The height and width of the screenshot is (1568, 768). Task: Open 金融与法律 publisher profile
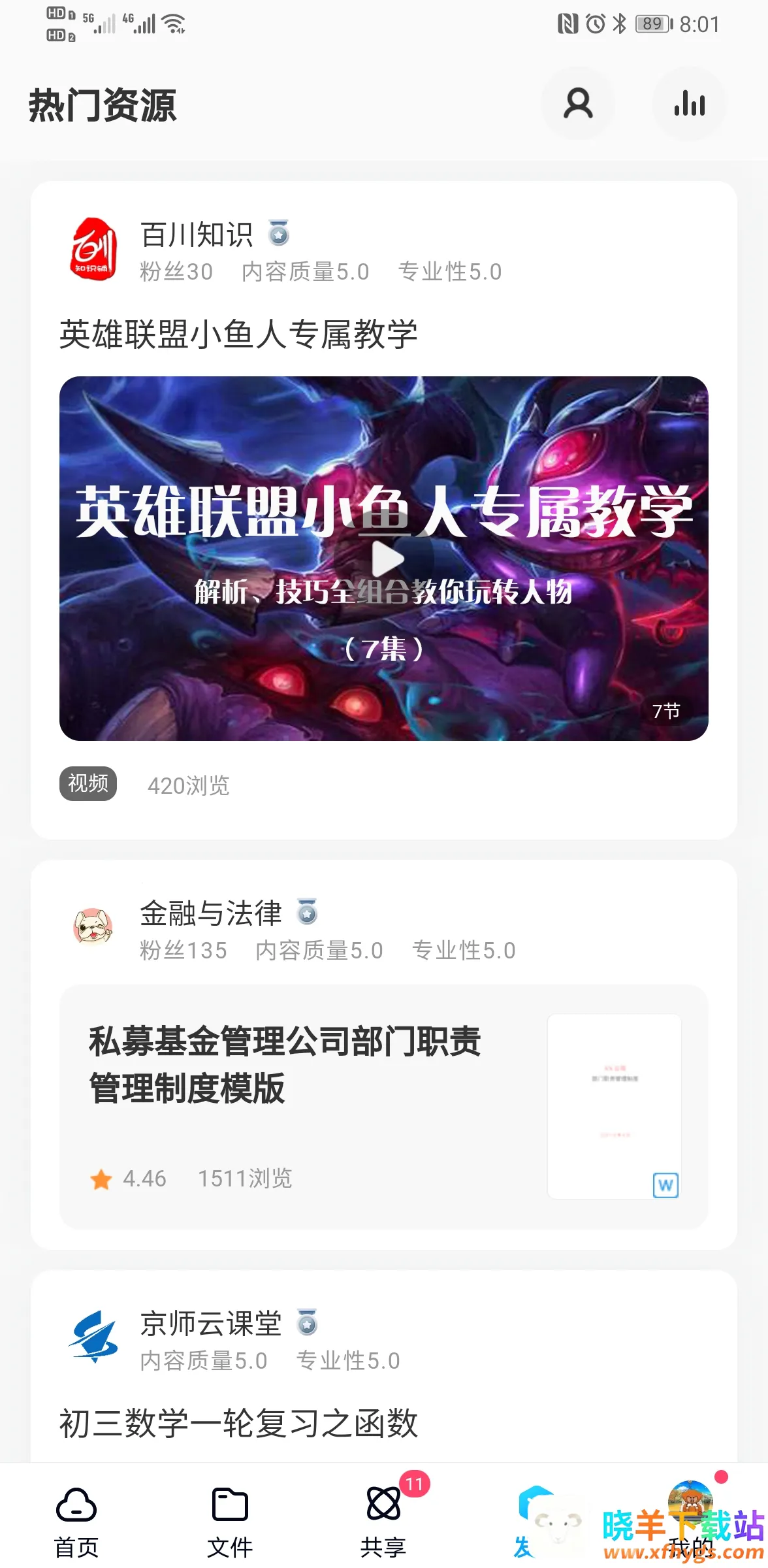pos(210,913)
